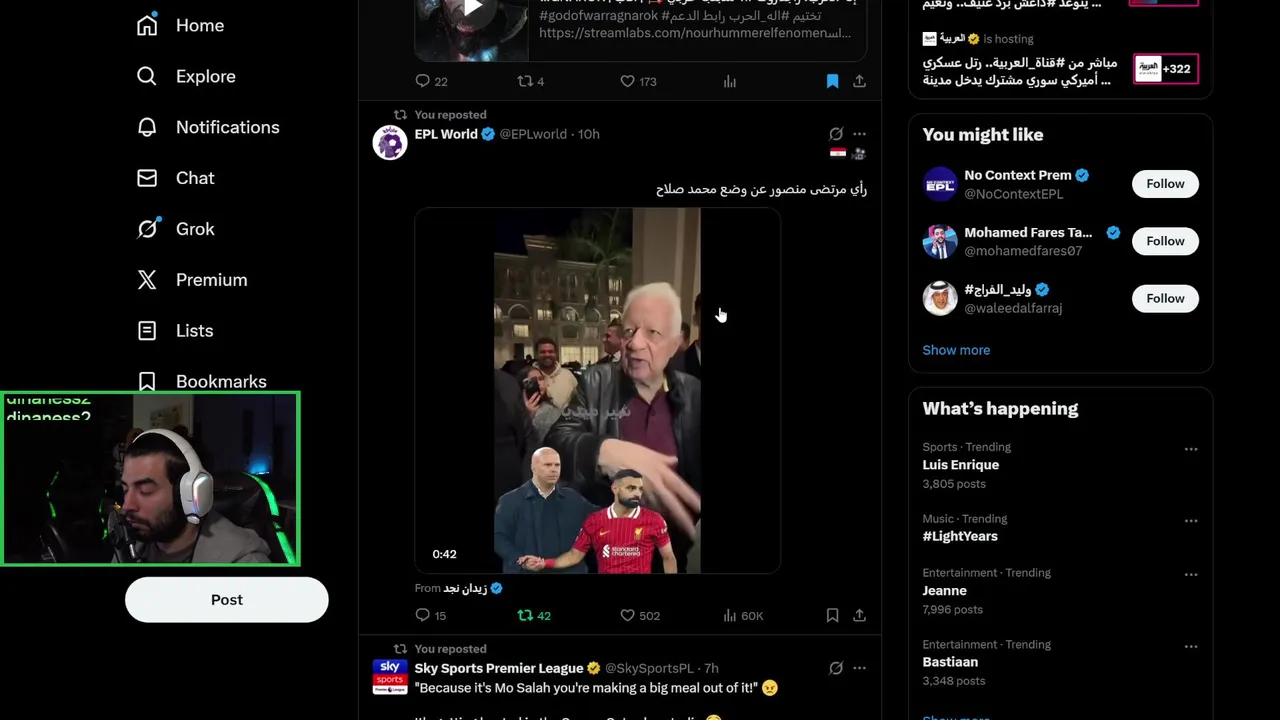Screen dimensions: 1280x720
Task: Compose a new Post
Action: click(226, 600)
